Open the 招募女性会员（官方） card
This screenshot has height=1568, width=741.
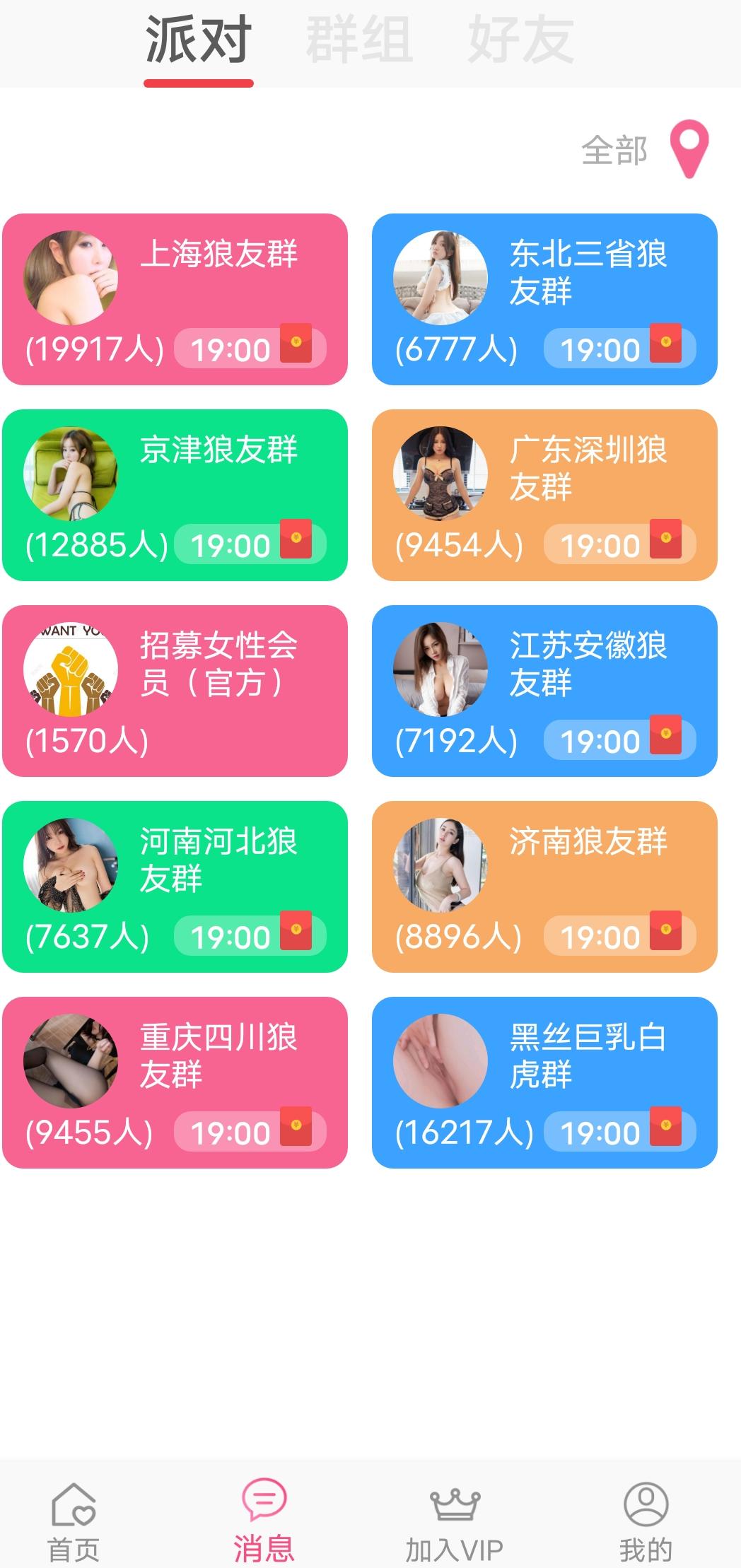pyautogui.click(x=175, y=691)
